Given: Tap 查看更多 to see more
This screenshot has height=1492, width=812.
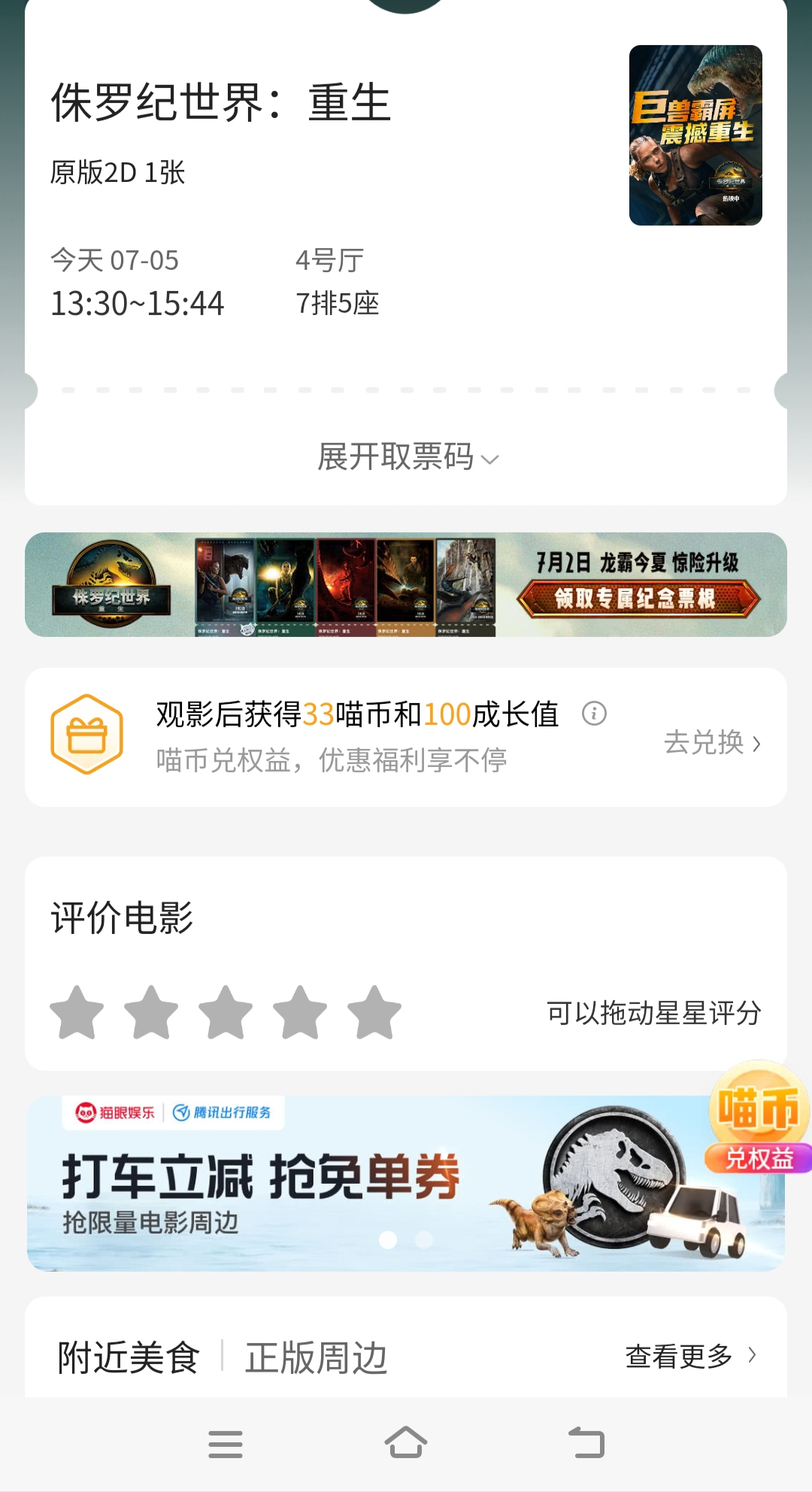Looking at the screenshot, I should pyautogui.click(x=690, y=1356).
